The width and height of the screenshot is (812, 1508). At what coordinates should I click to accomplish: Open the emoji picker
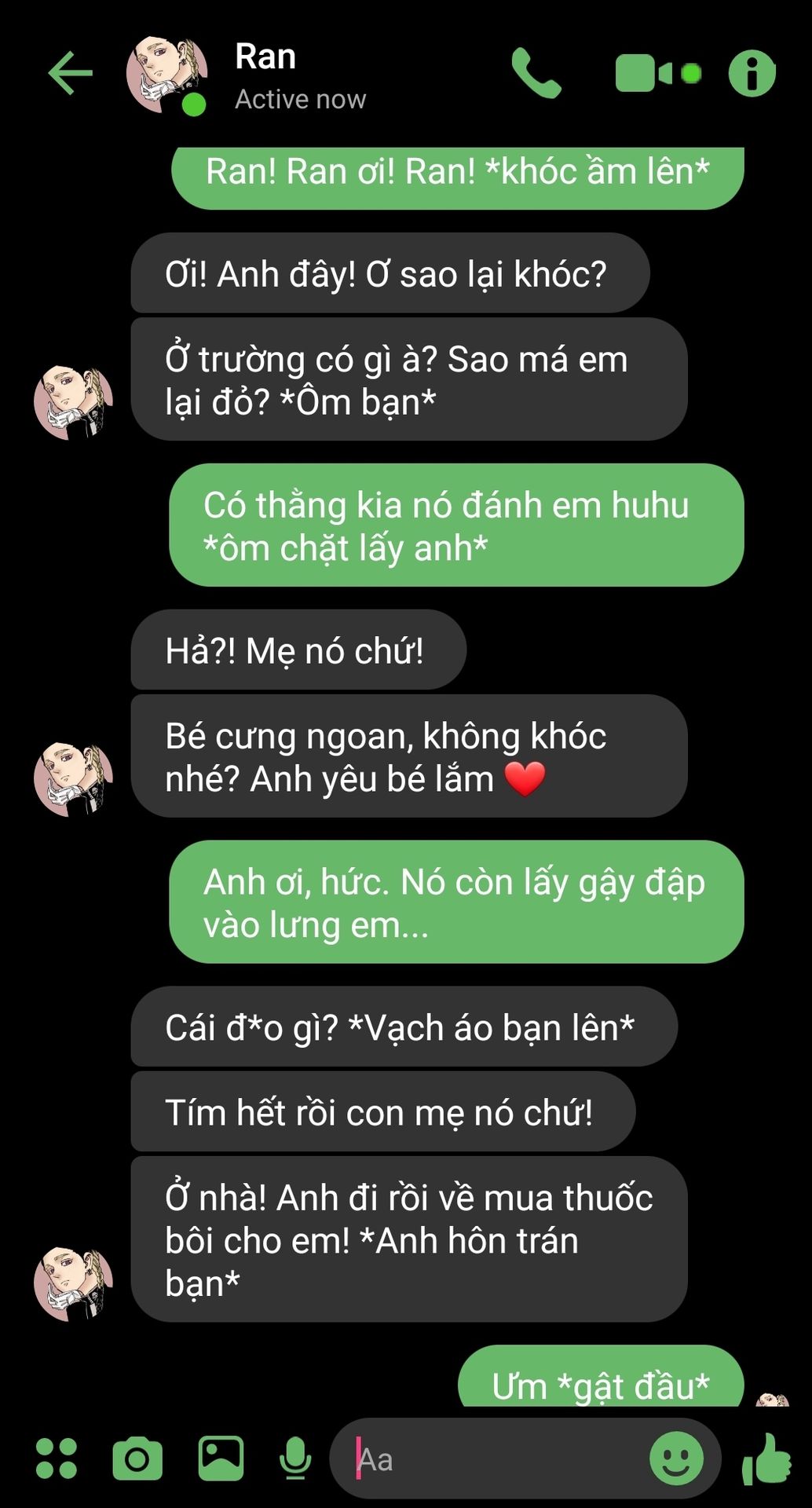(676, 1459)
